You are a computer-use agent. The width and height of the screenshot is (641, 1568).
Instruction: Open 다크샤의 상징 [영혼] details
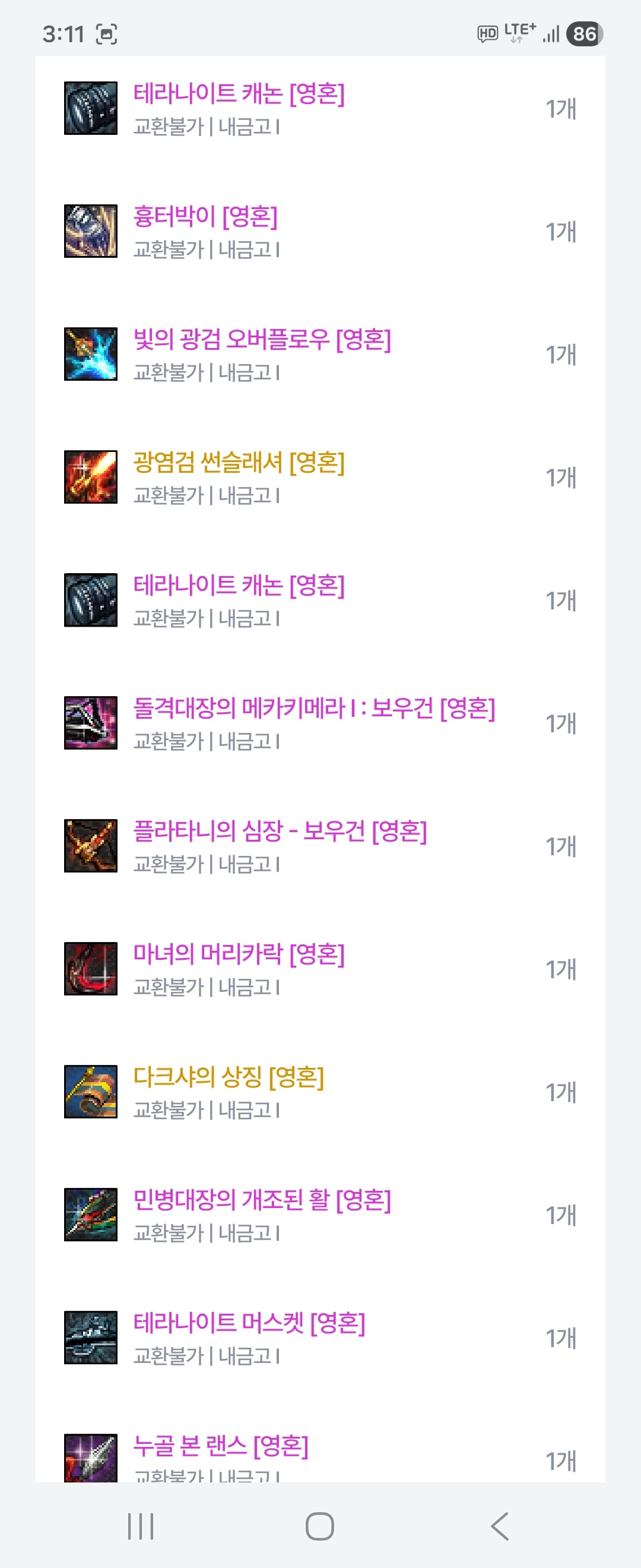[228, 1078]
